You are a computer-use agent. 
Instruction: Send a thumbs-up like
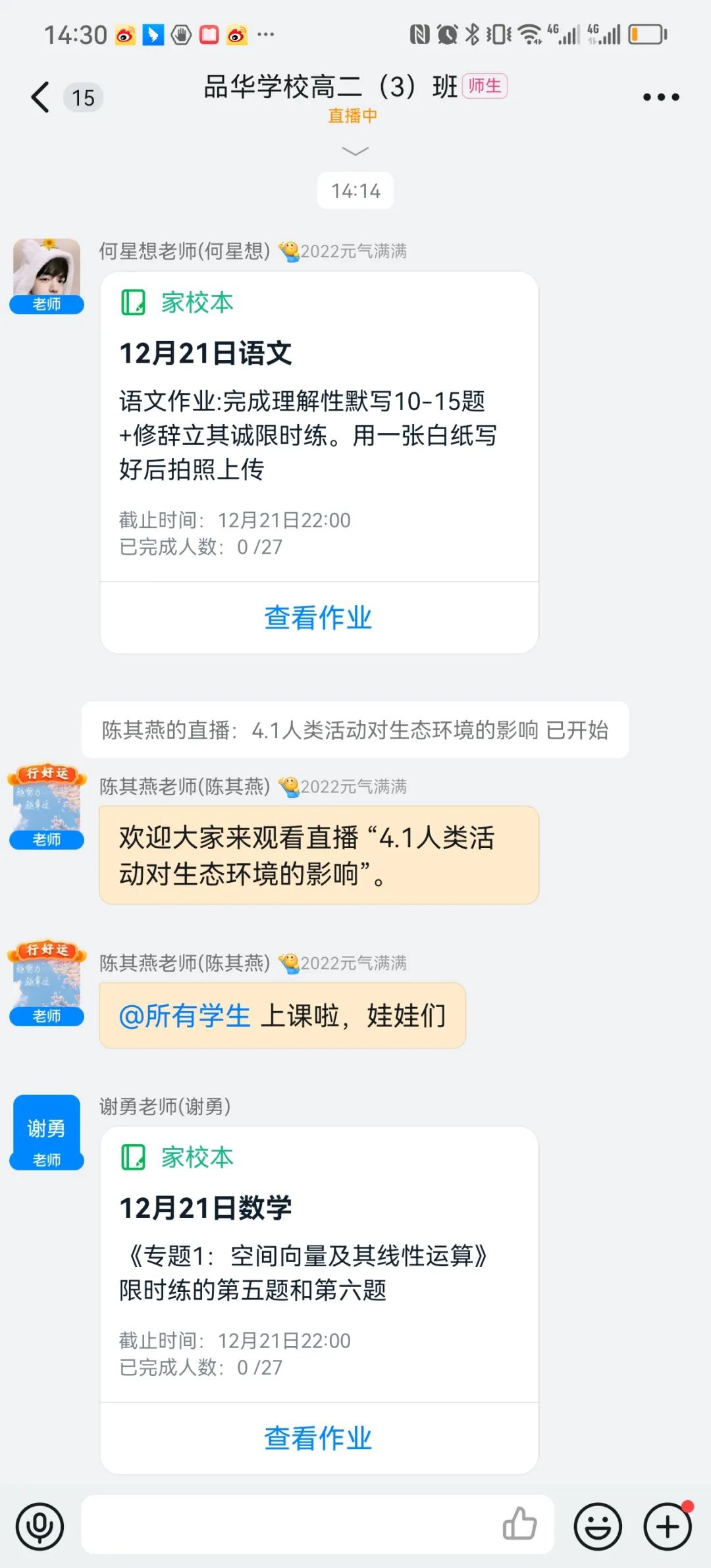[519, 1524]
